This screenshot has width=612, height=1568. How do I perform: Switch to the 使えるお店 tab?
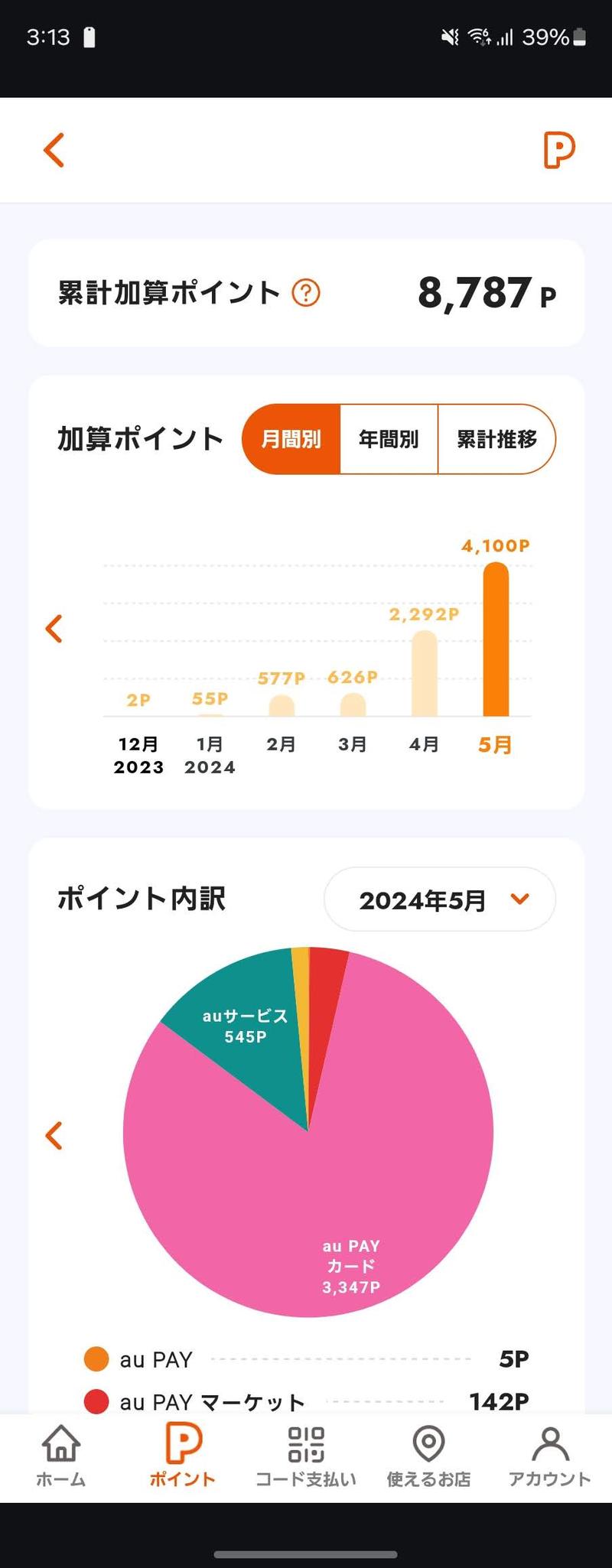[x=428, y=1456]
